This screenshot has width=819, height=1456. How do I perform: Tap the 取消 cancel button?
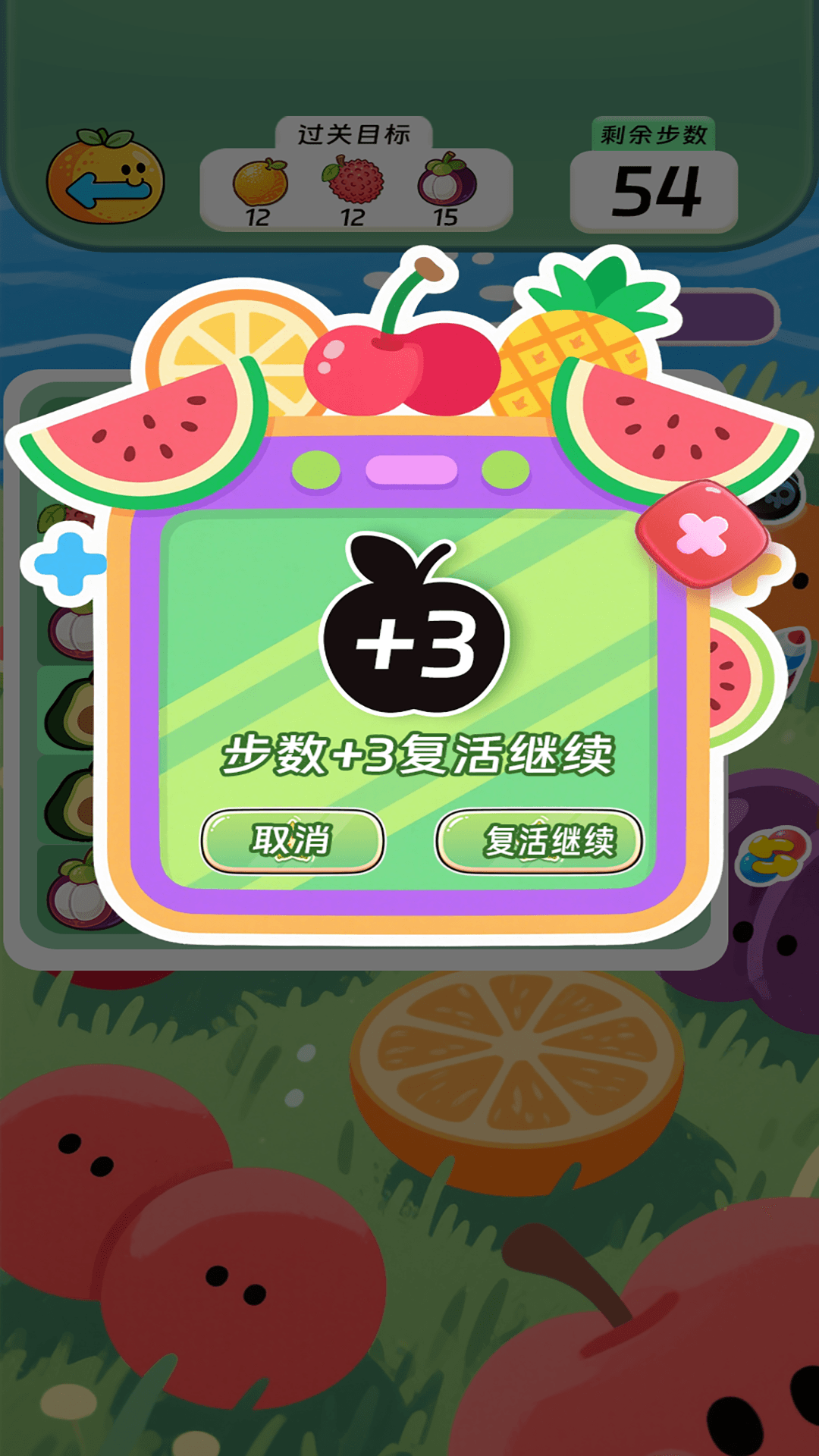(292, 840)
